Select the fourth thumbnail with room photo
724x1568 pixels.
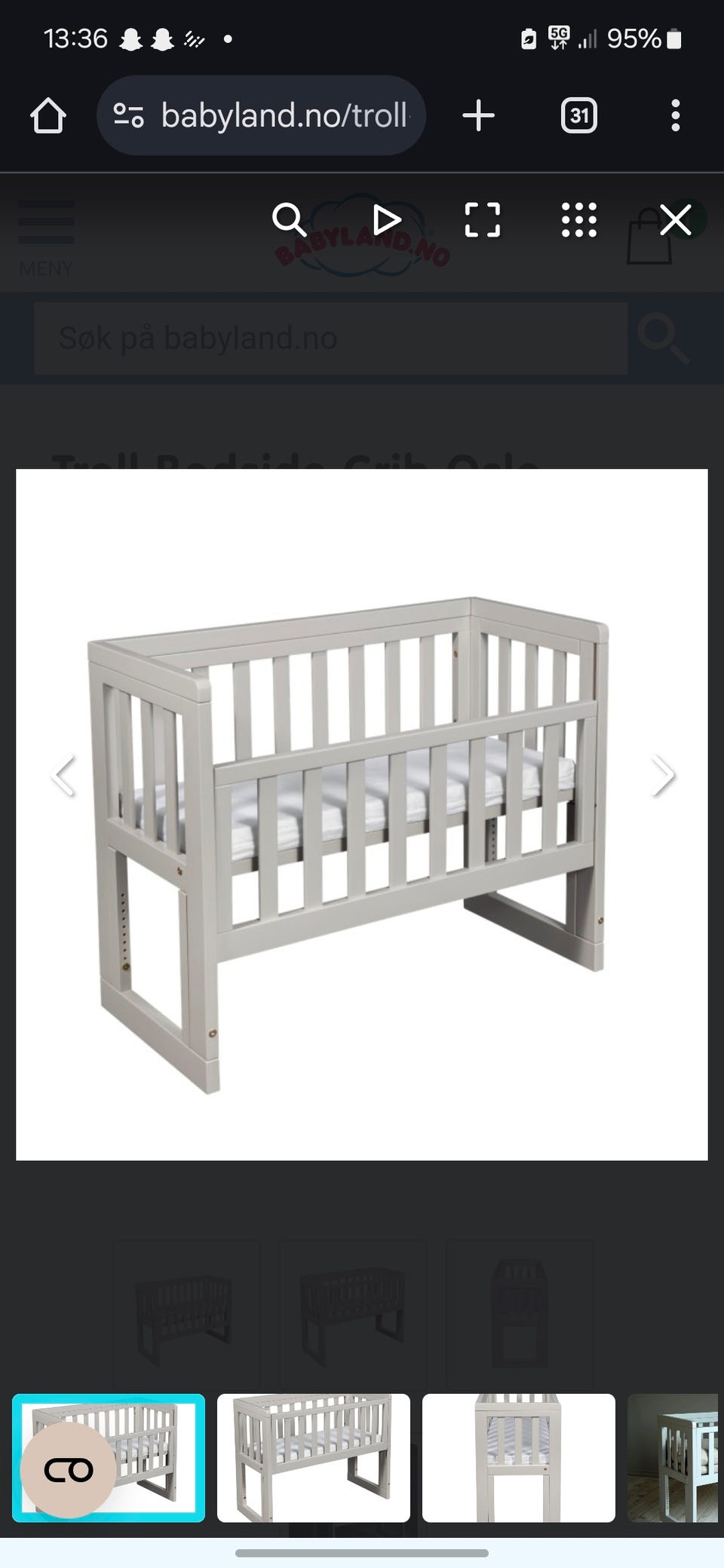(673, 1458)
